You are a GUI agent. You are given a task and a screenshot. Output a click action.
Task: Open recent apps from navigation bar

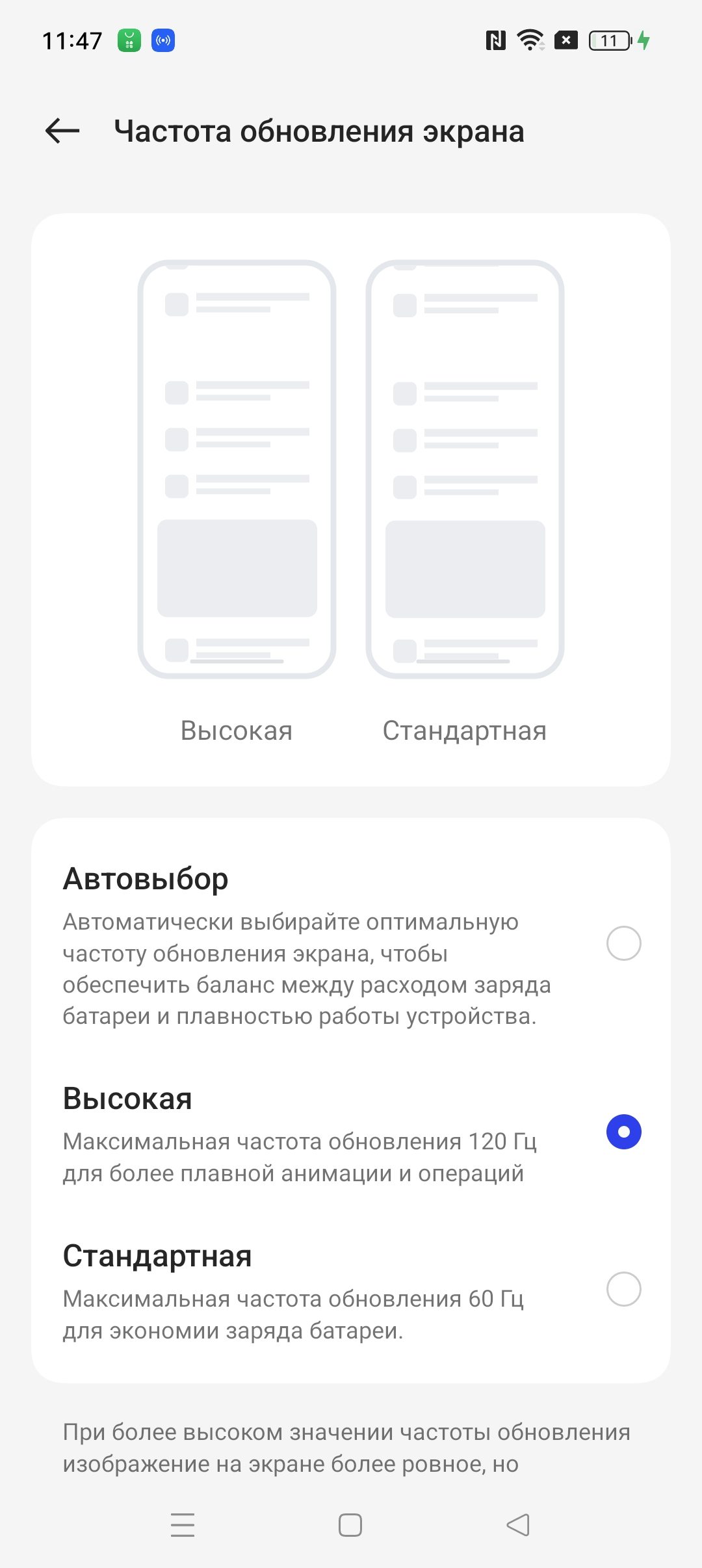(x=183, y=1525)
